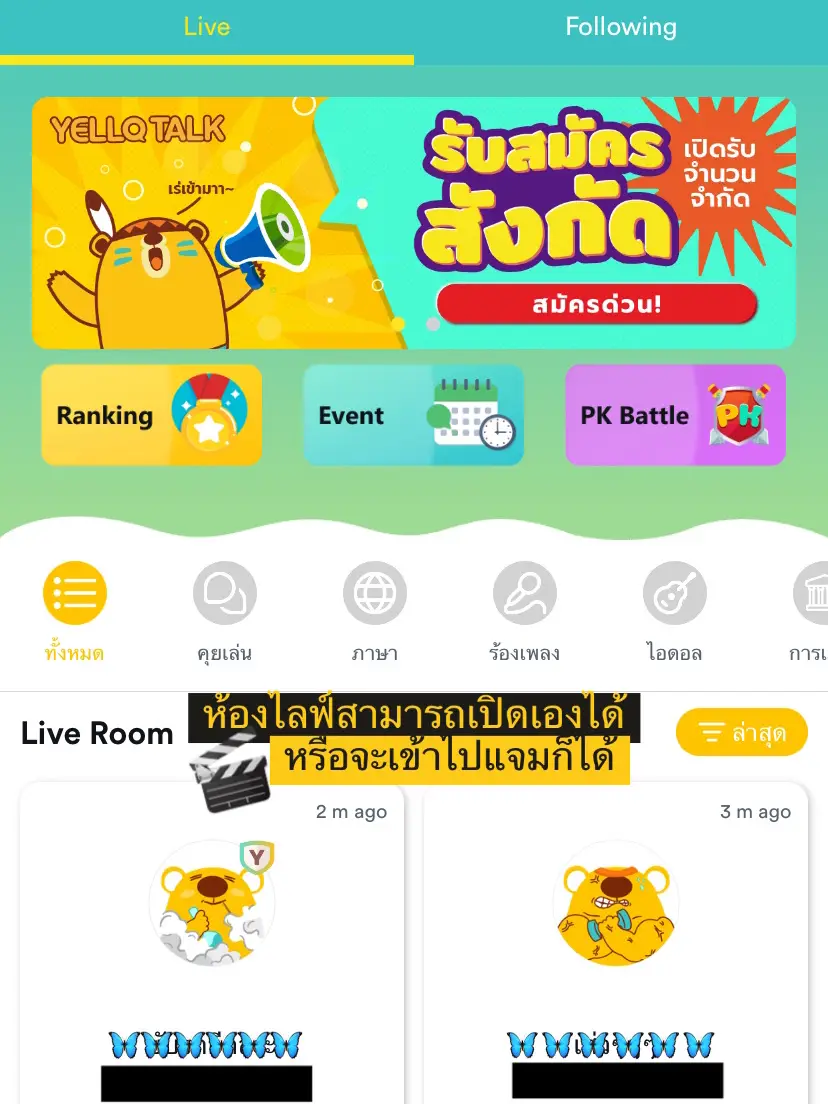Select the ไอดอล guitar category icon
This screenshot has width=828, height=1104.
[674, 591]
